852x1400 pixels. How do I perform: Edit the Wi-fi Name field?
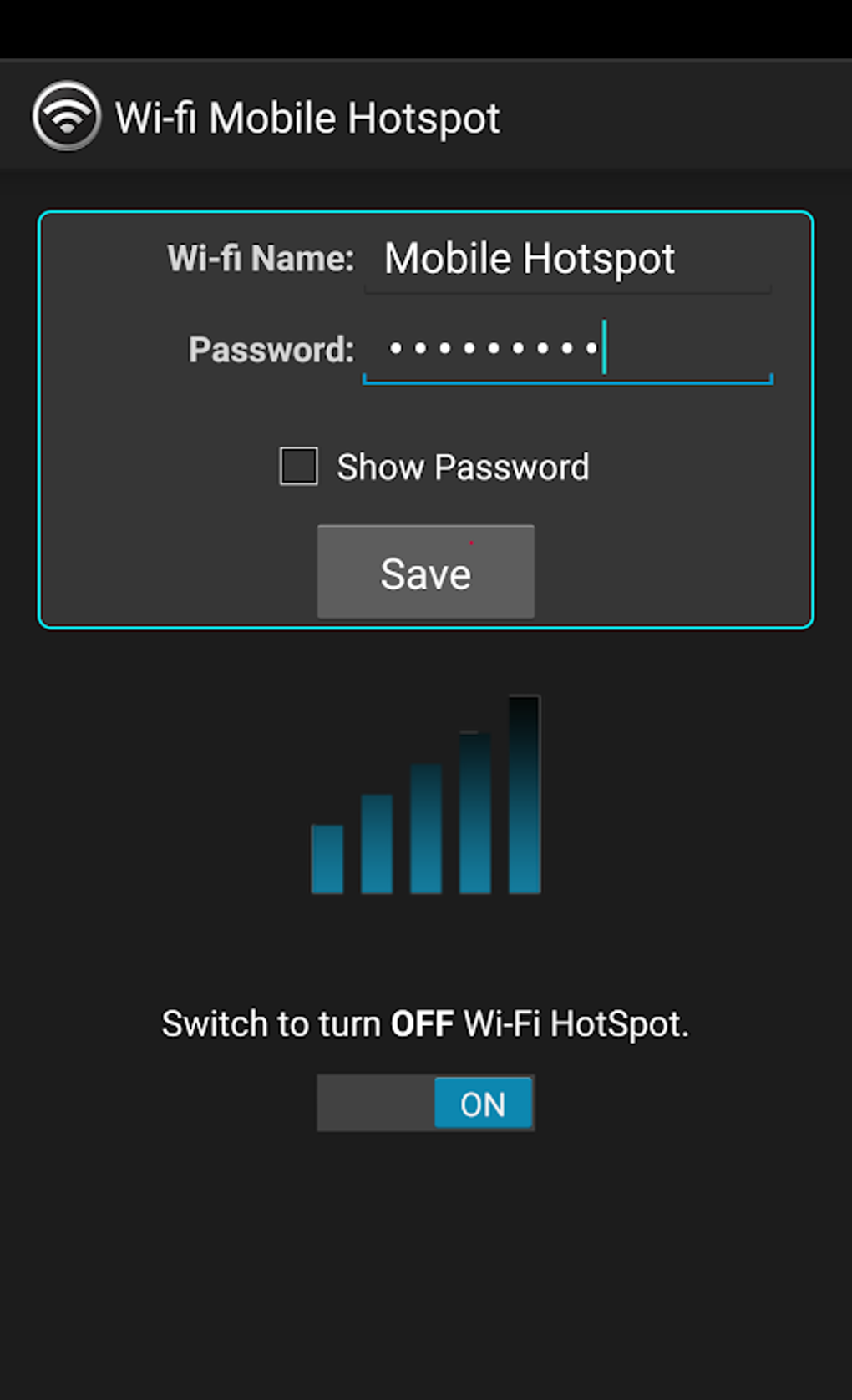(567, 260)
